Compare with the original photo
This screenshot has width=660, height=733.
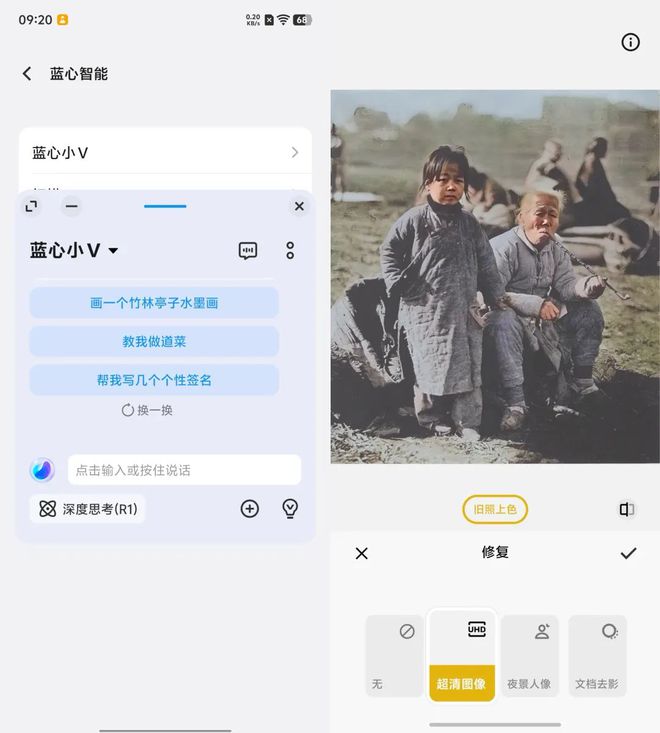(627, 509)
